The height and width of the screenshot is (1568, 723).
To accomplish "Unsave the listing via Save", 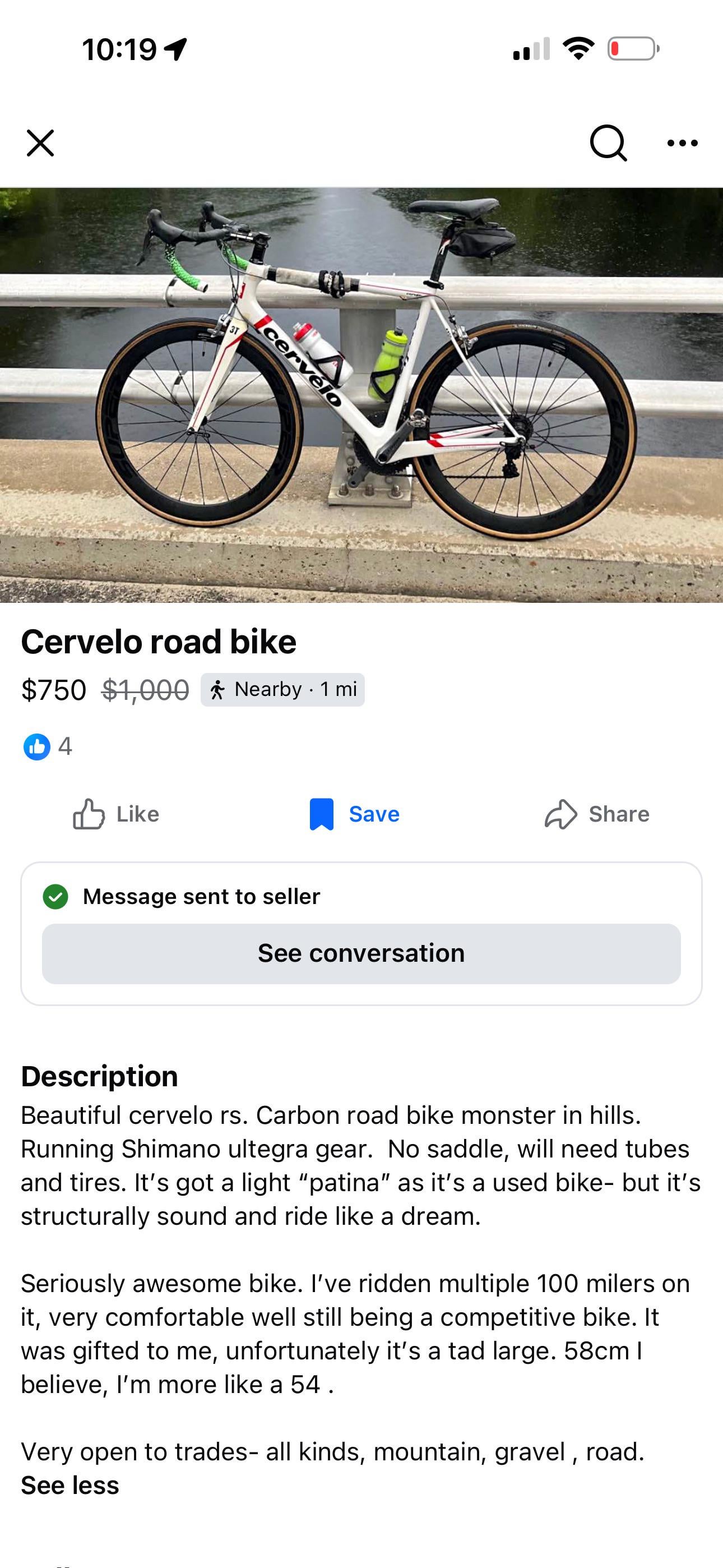I will point(355,814).
